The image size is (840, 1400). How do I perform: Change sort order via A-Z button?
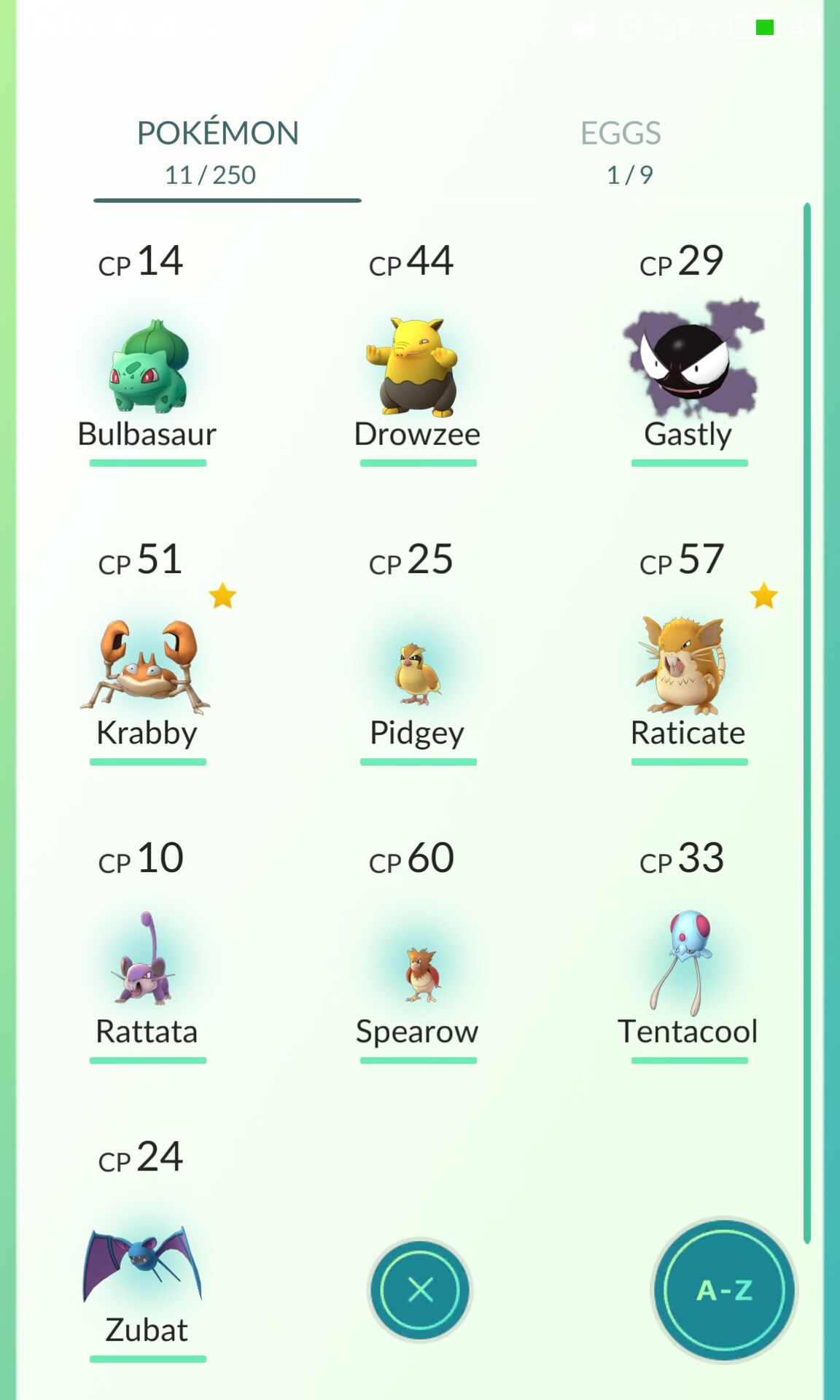(724, 1290)
